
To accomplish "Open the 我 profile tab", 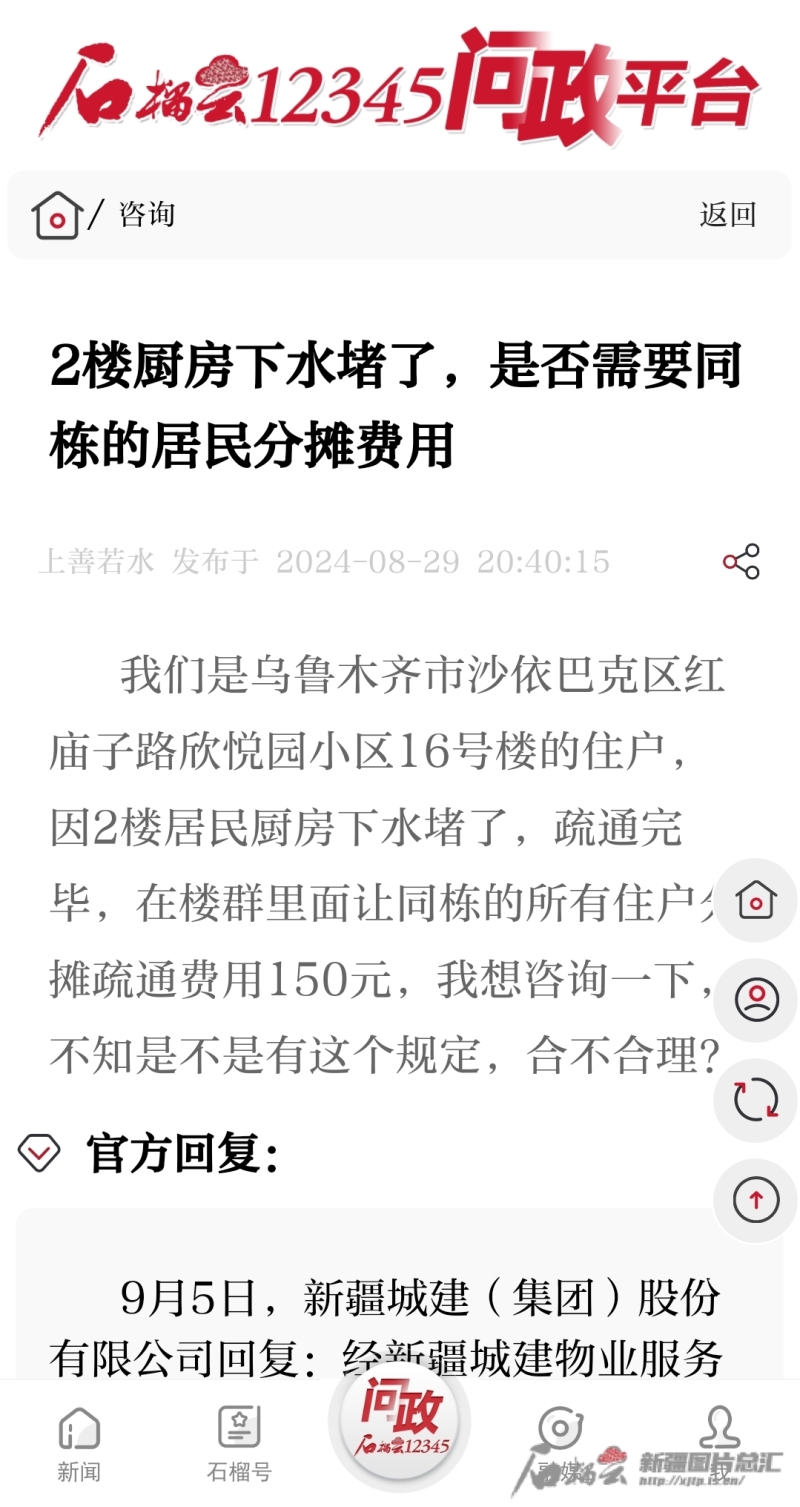I will tap(720, 1444).
